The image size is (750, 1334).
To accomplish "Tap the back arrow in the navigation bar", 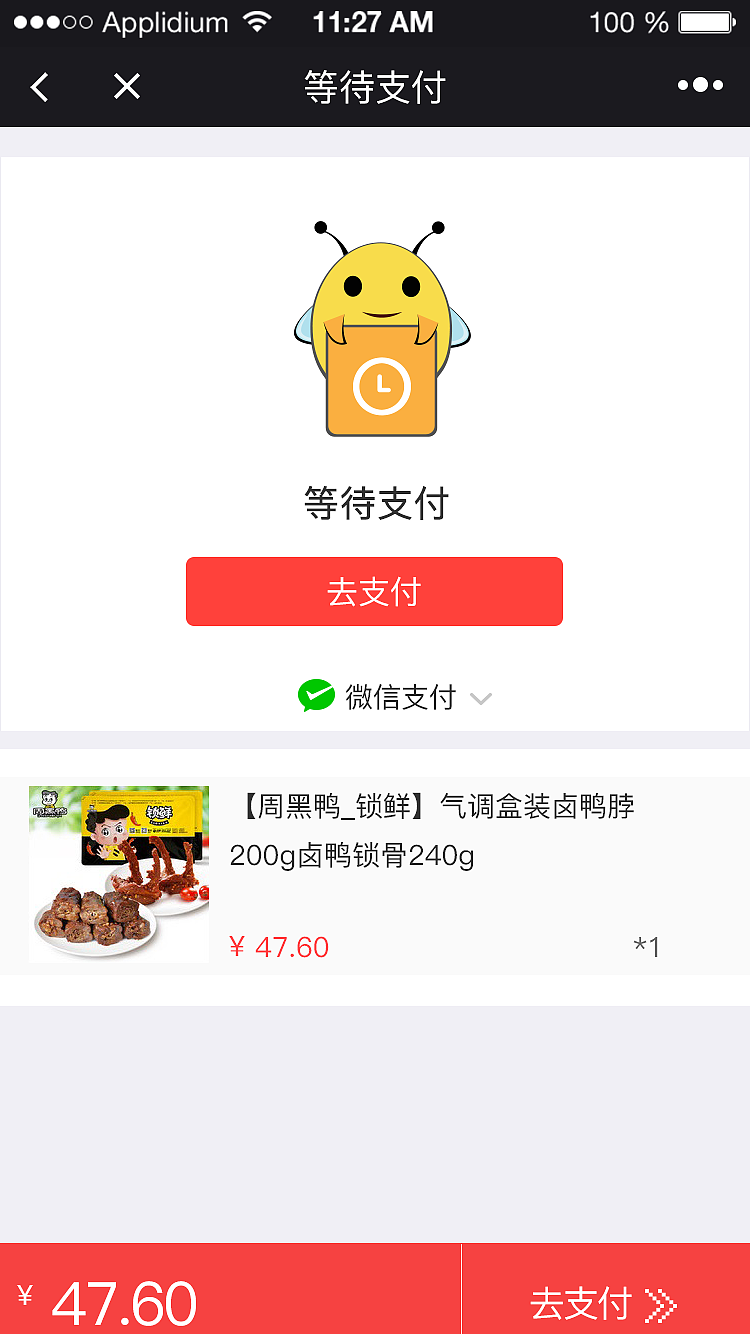I will point(39,86).
